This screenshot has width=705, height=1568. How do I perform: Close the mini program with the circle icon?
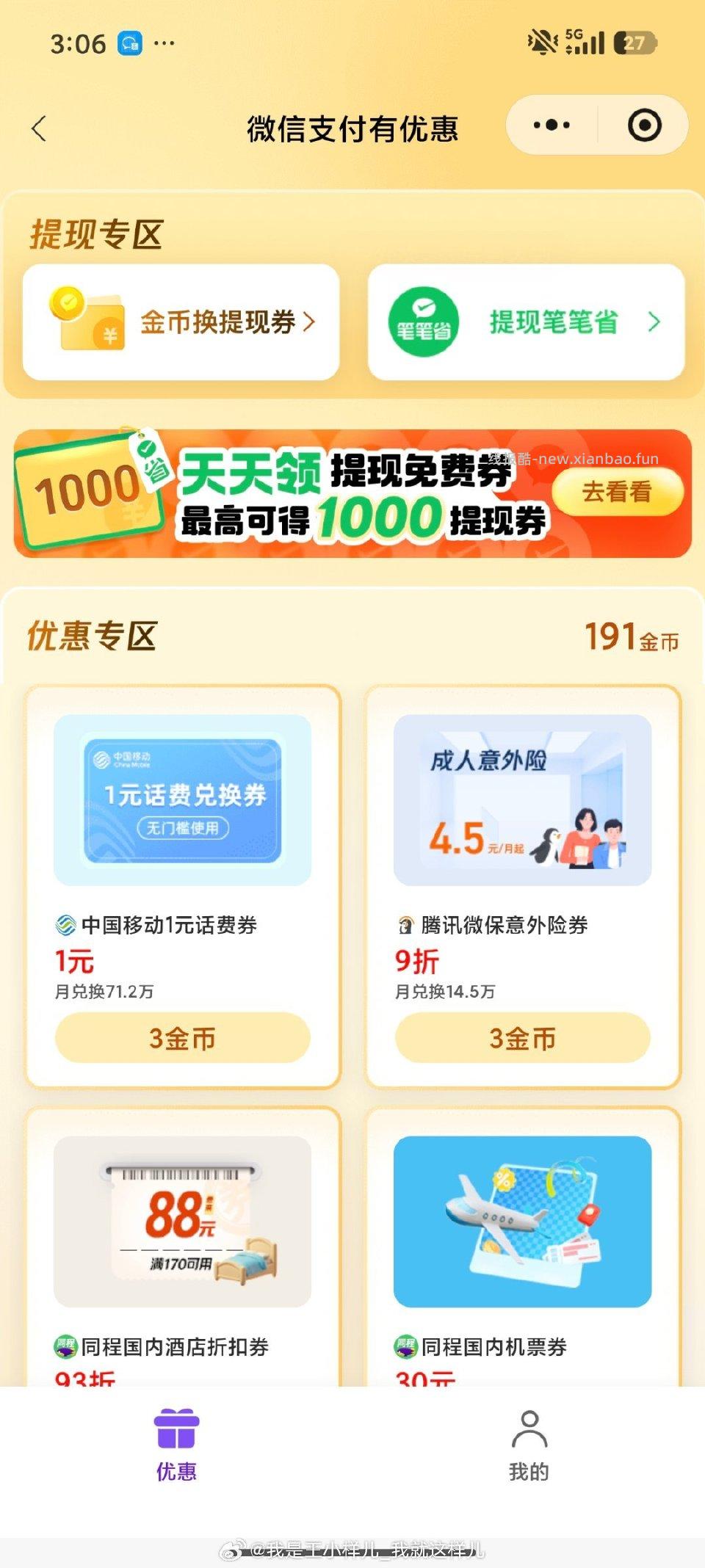[x=644, y=126]
